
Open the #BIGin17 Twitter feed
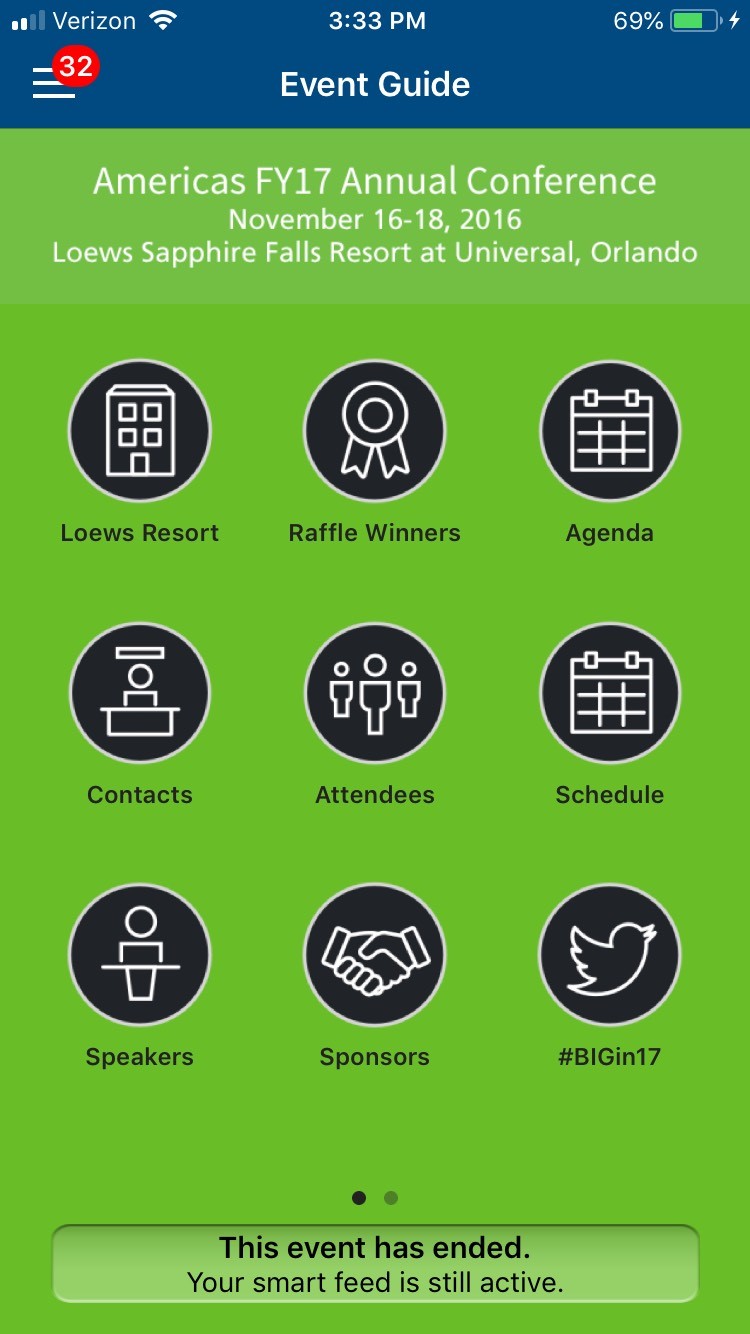[x=610, y=956]
